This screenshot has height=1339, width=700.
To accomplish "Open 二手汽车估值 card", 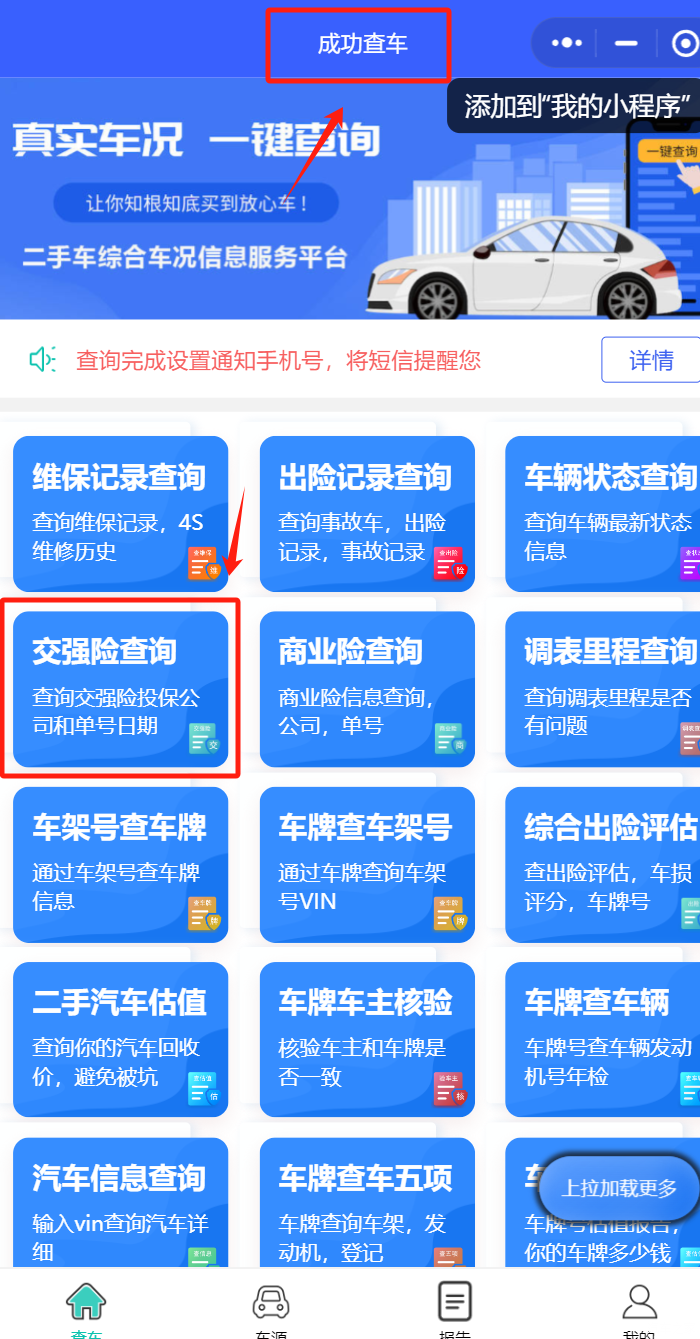I will tap(120, 1039).
